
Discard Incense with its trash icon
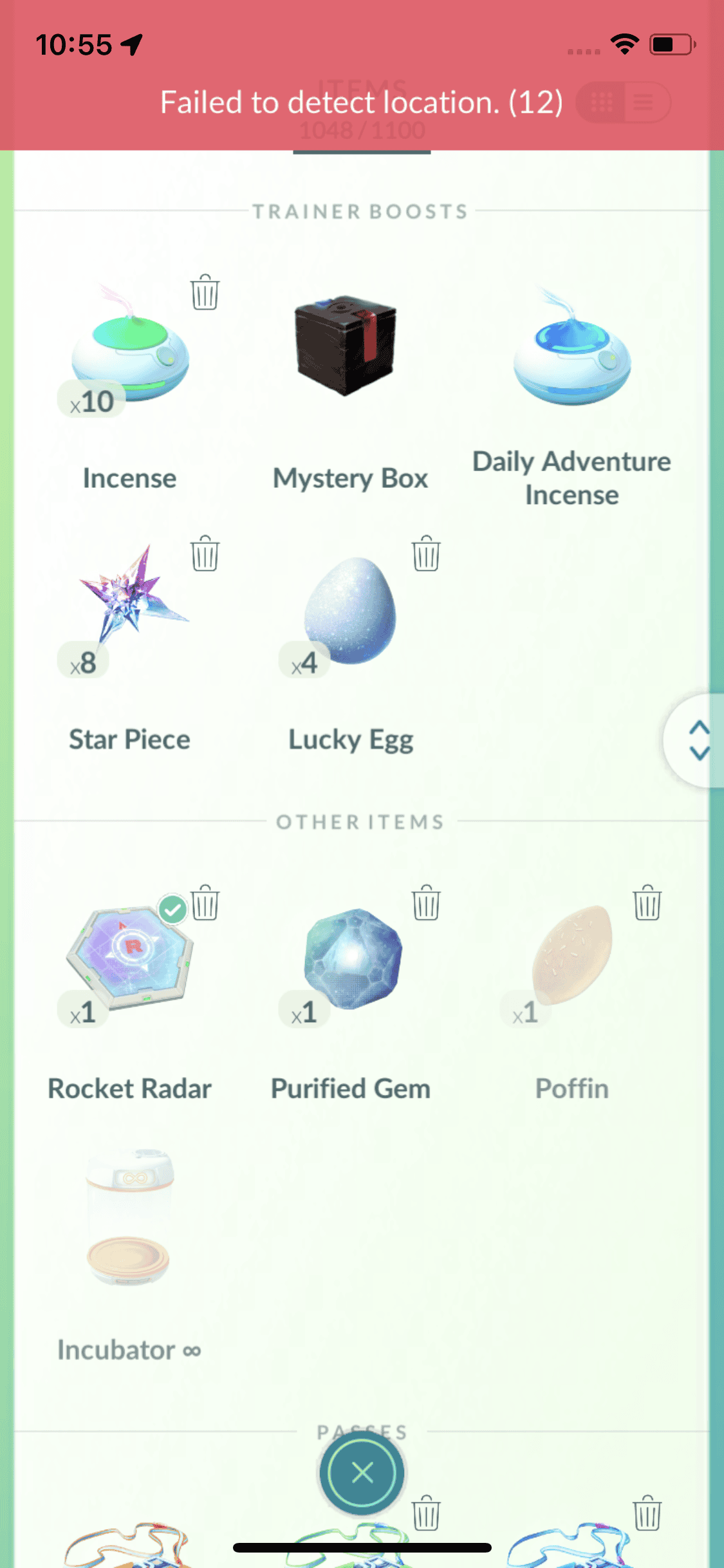click(205, 293)
